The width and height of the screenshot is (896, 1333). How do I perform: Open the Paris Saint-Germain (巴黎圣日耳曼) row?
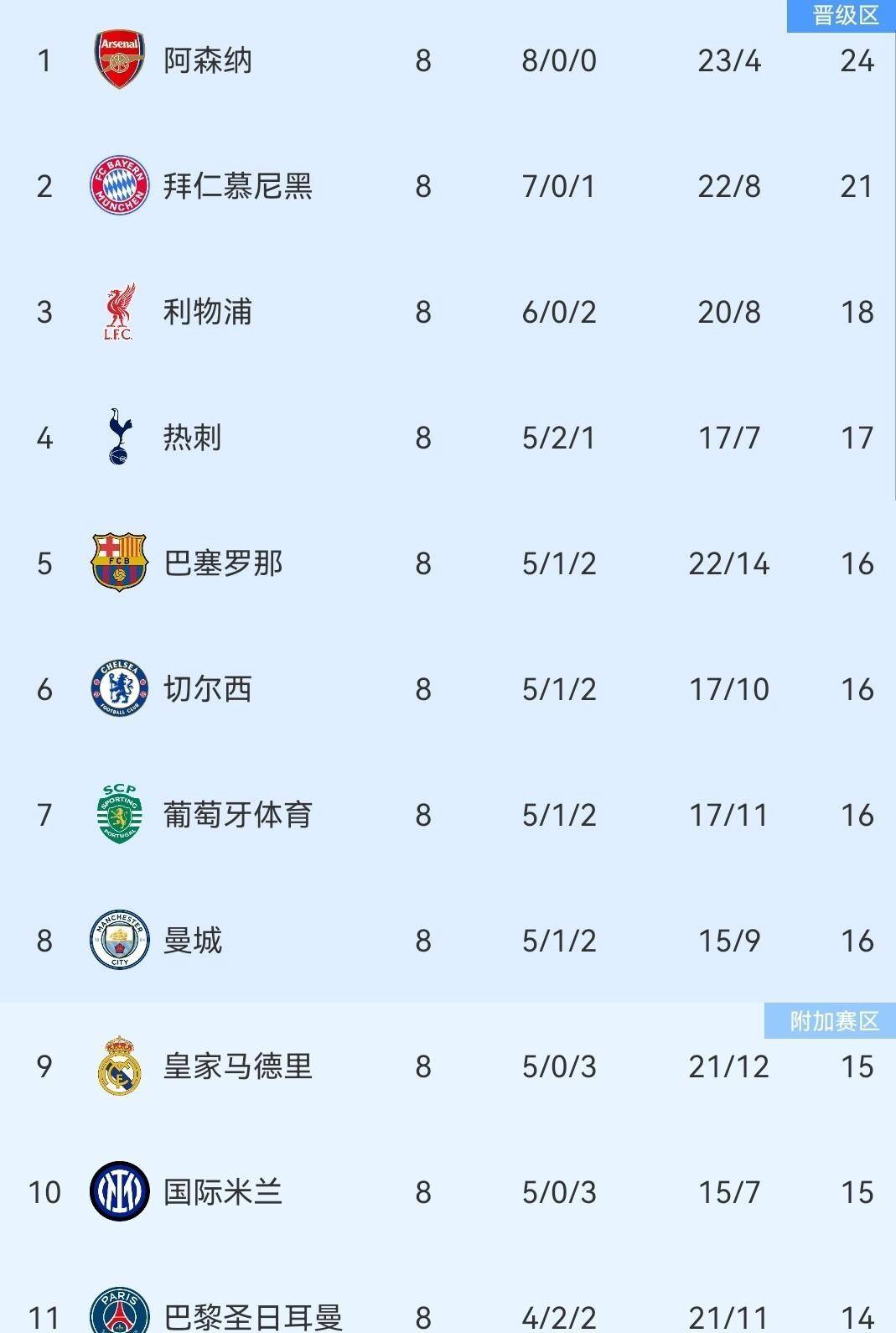point(251,1316)
